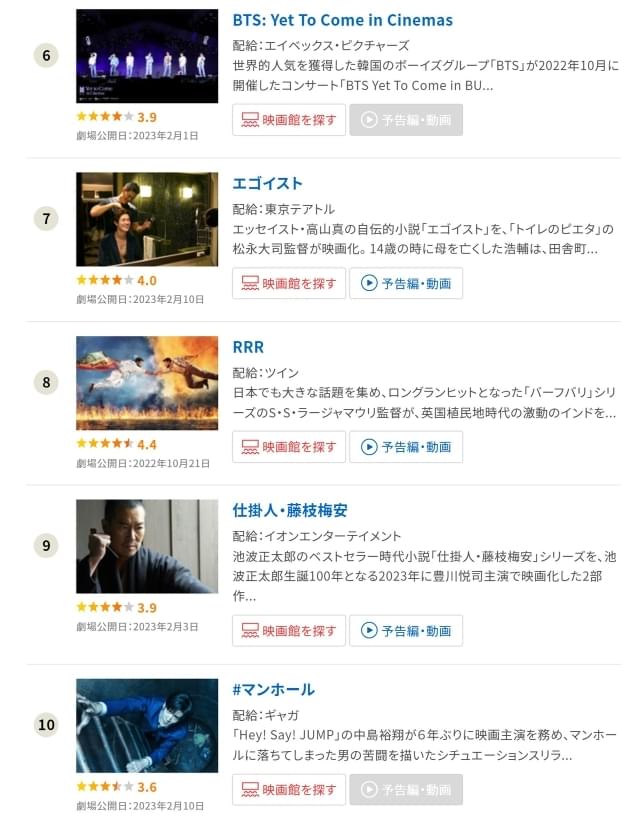This screenshot has width=640, height=822.
Task: Find theaters showing RRR
Action: coord(289,447)
